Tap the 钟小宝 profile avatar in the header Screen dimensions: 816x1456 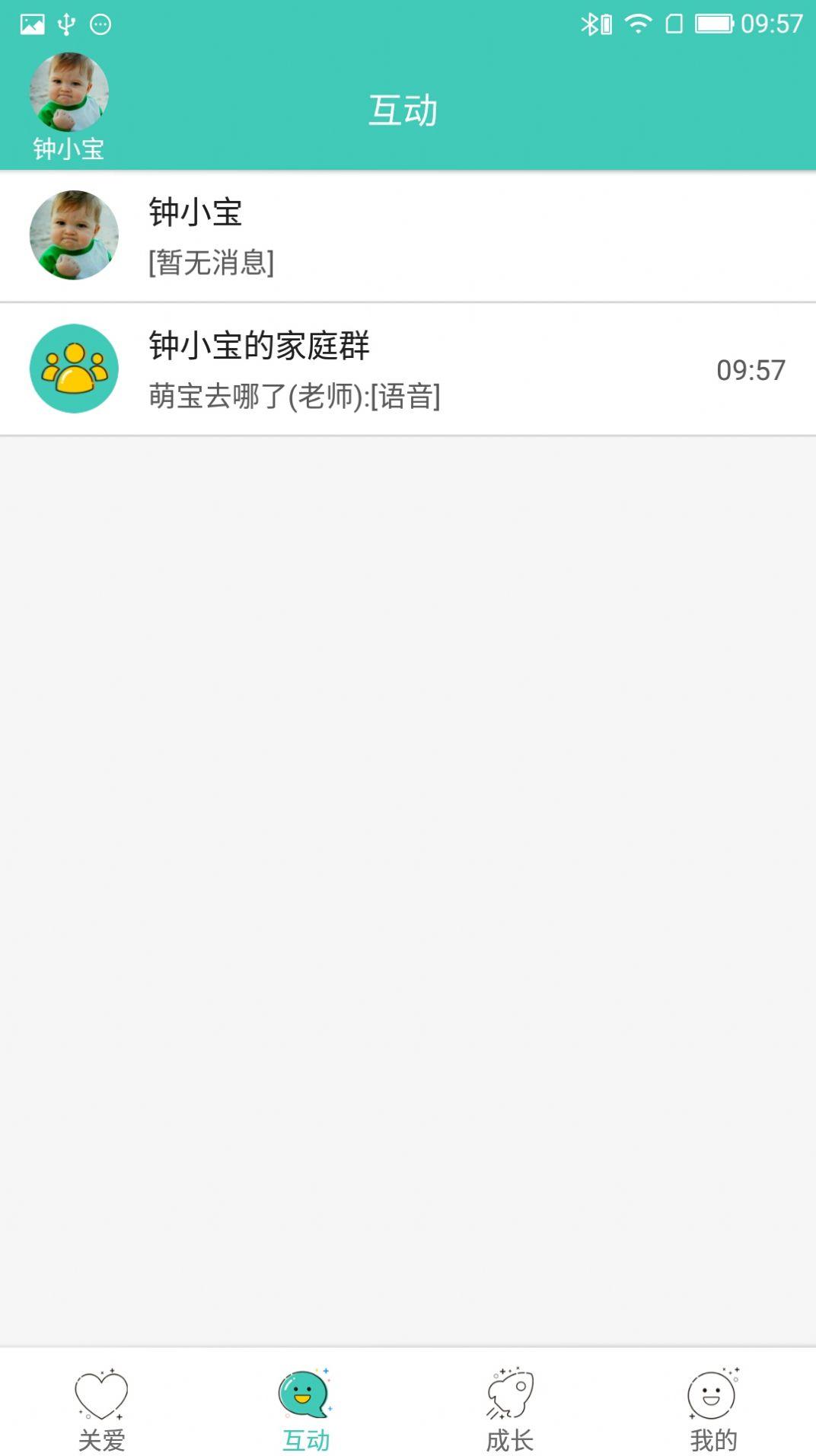(x=69, y=92)
